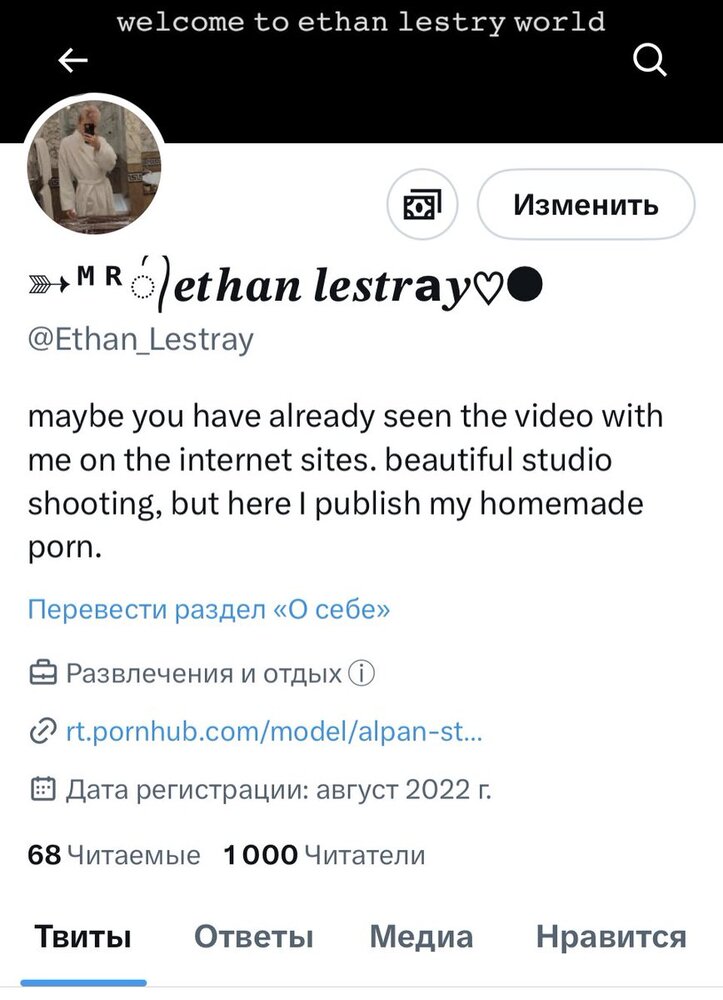
Task: View the 68 Читаемые following list
Action: 114,855
